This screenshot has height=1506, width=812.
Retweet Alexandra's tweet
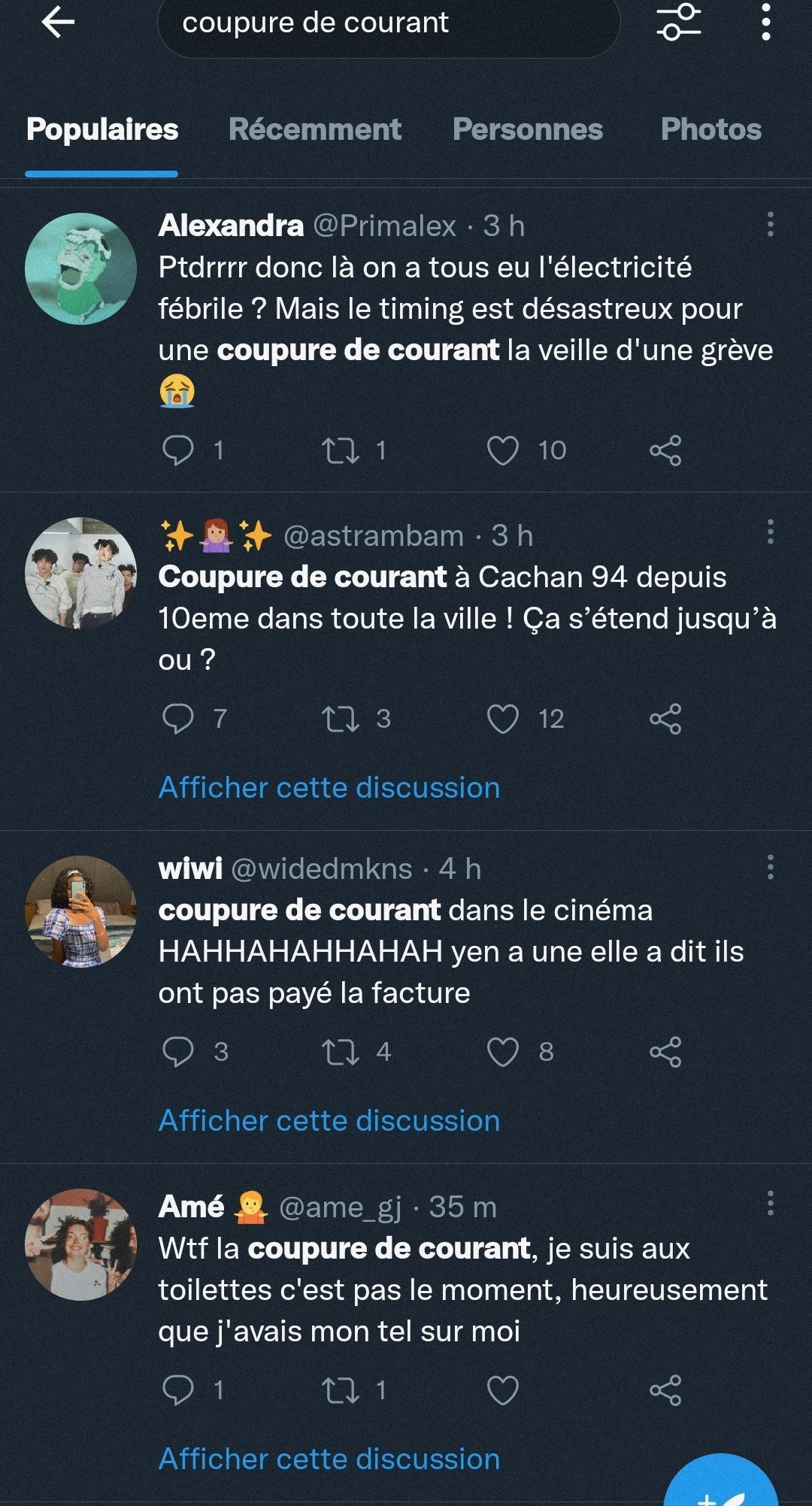click(341, 450)
